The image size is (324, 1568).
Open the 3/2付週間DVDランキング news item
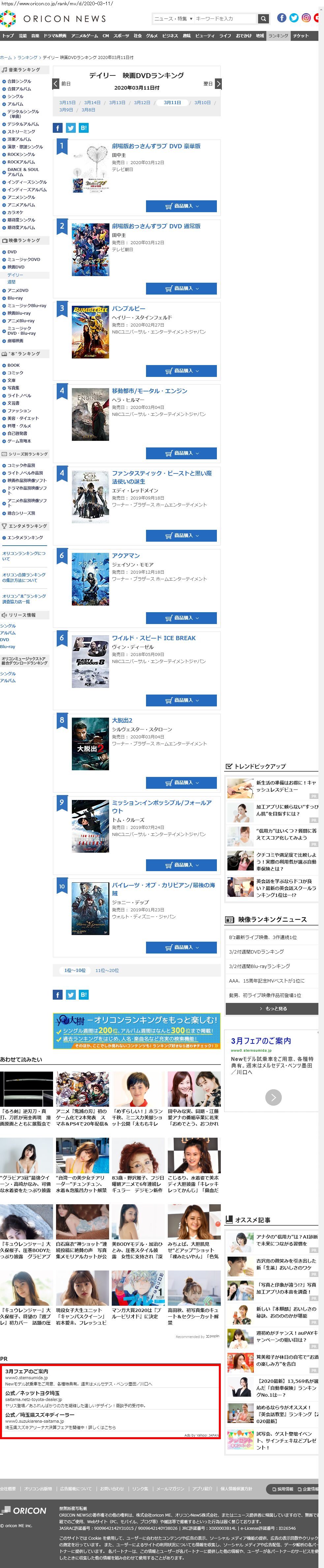256,952
